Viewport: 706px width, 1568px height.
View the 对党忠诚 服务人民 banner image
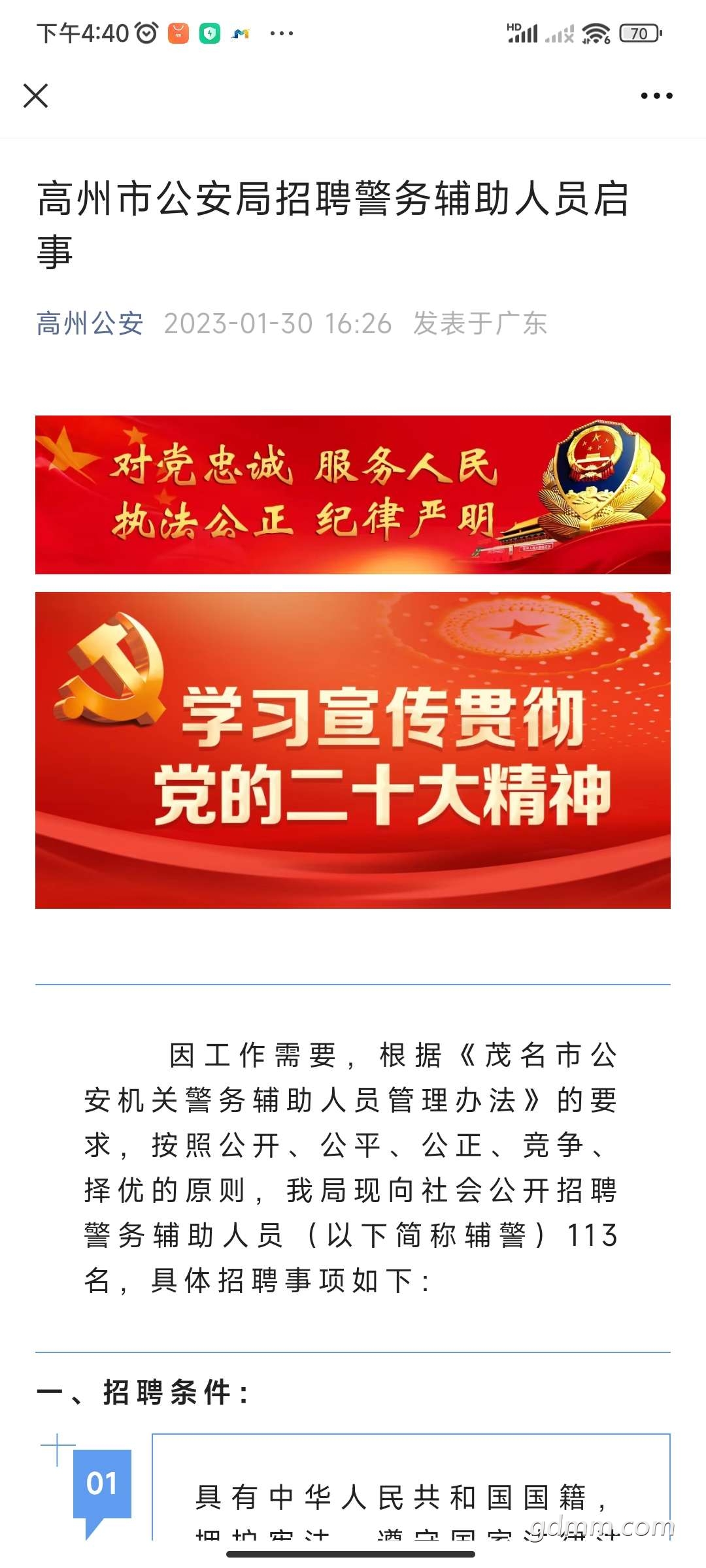[353, 495]
